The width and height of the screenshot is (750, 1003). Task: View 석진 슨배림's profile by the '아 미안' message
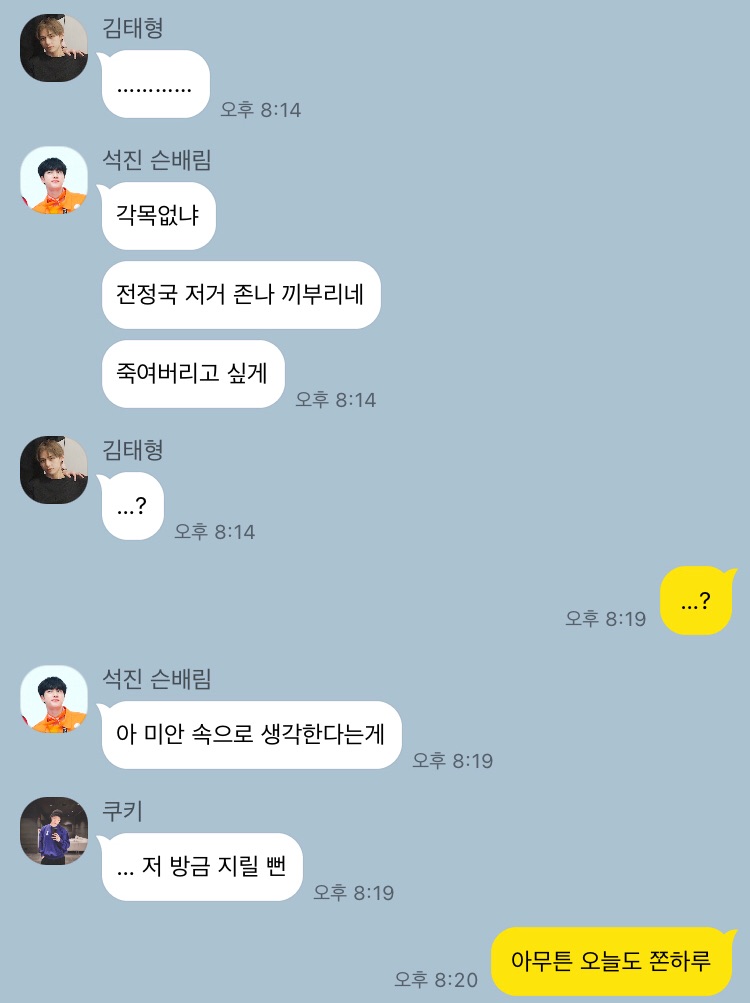tap(54, 699)
